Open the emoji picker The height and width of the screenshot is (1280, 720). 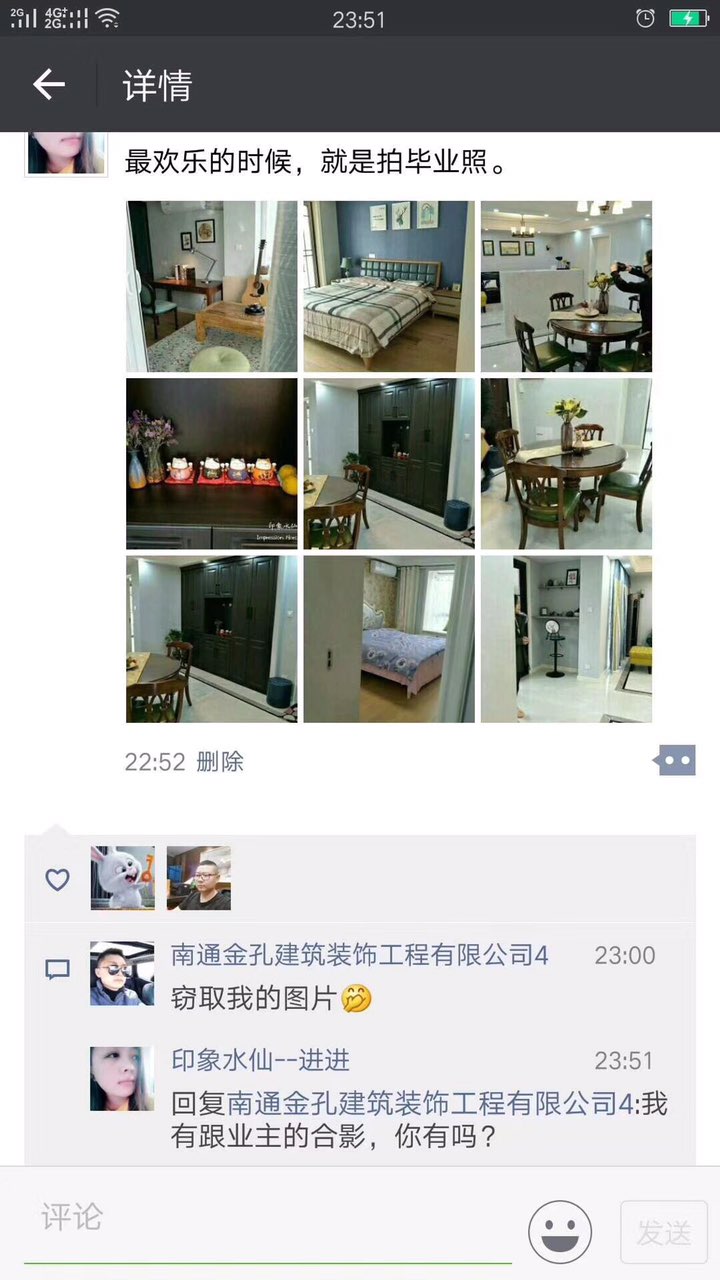point(560,1232)
